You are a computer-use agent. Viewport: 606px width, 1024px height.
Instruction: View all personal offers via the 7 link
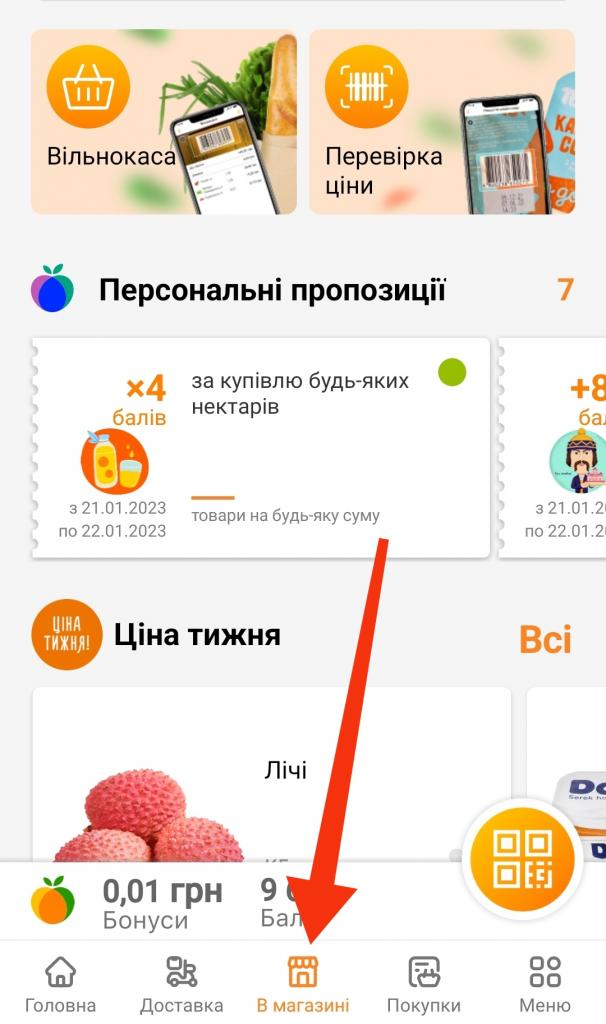[x=565, y=290]
